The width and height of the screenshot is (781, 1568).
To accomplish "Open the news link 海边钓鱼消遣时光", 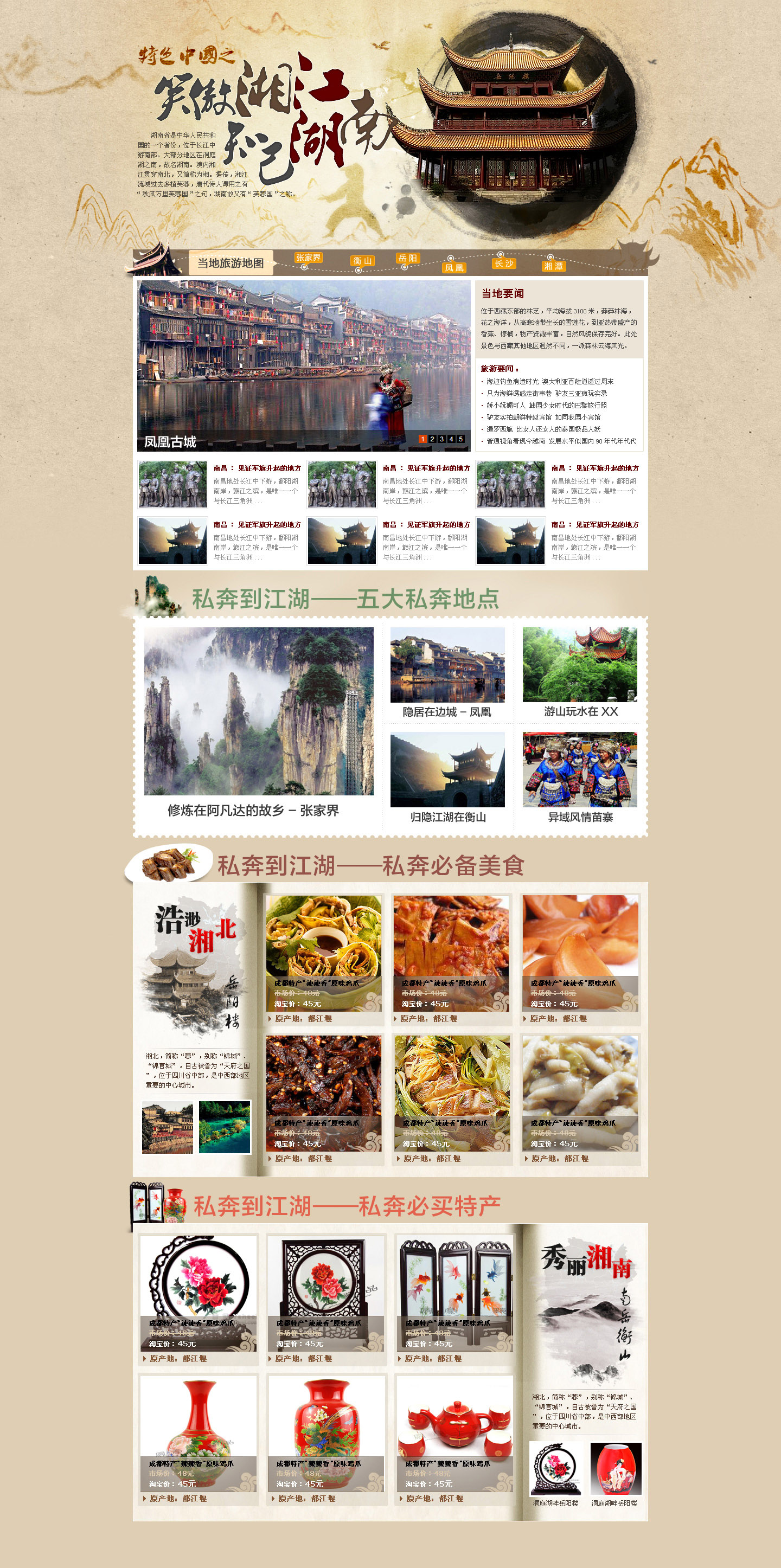I will pos(513,382).
